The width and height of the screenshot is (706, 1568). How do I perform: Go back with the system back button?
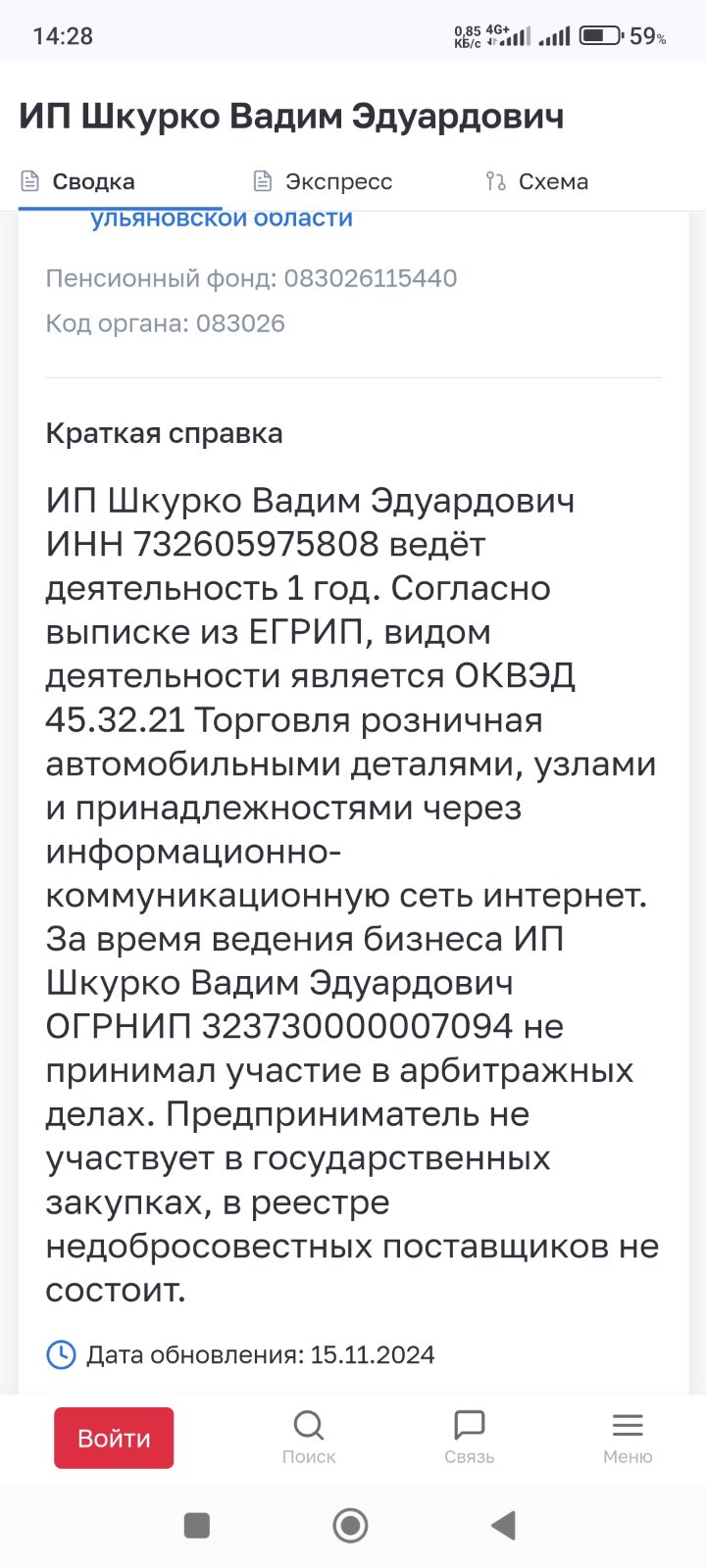pyautogui.click(x=504, y=1525)
